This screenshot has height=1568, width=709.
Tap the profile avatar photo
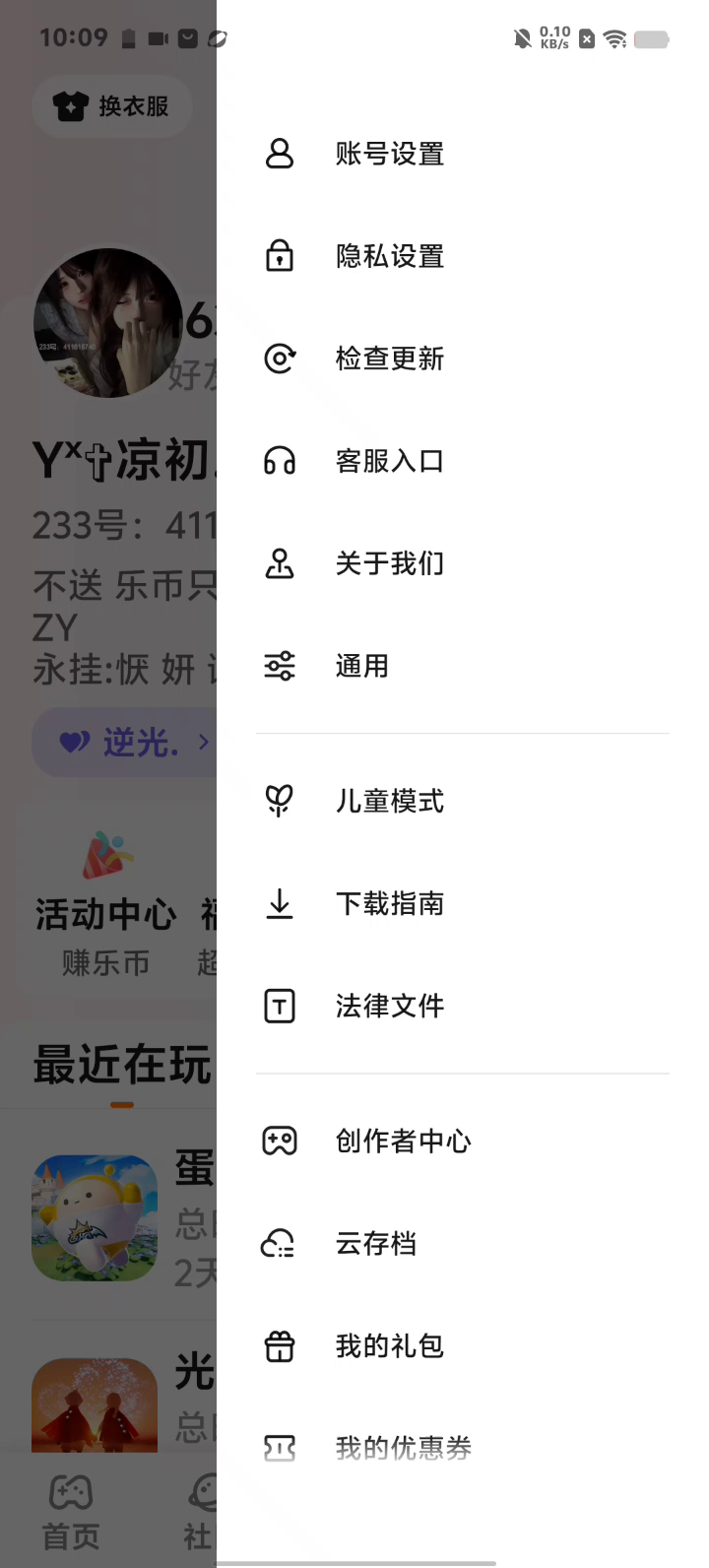pos(108,323)
